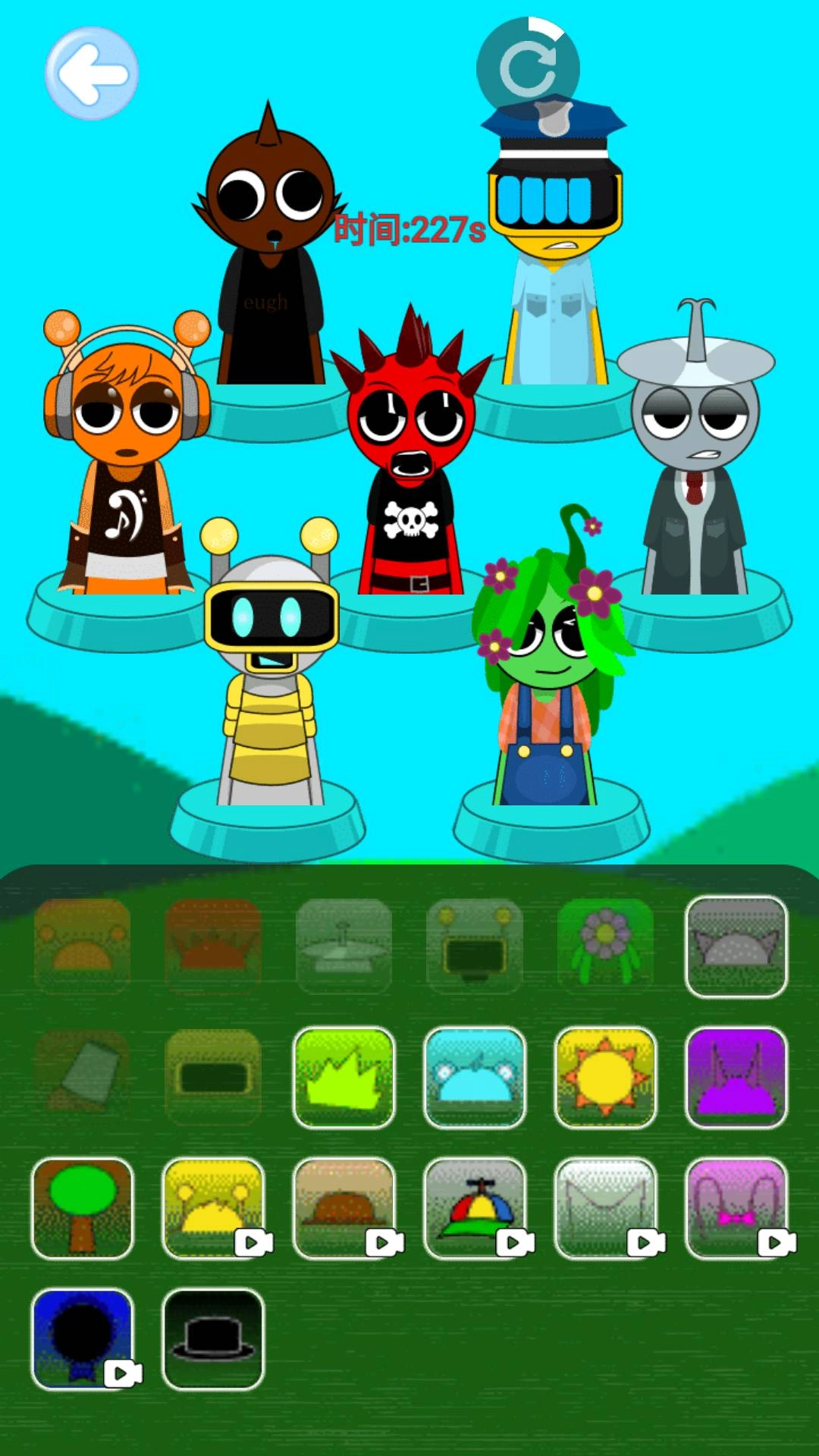
Task: Choose the lime green crown icon
Action: pos(344,1078)
